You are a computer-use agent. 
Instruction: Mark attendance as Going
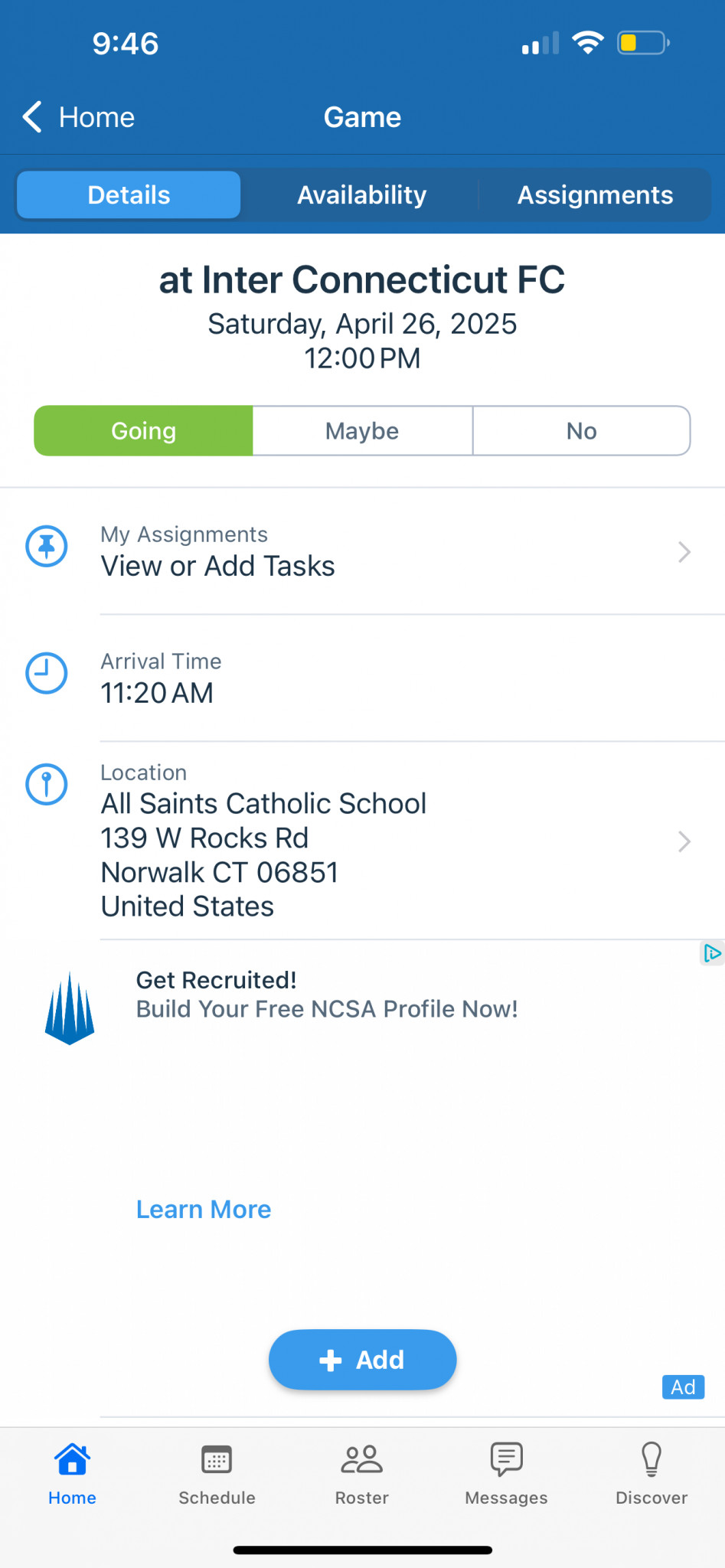143,431
